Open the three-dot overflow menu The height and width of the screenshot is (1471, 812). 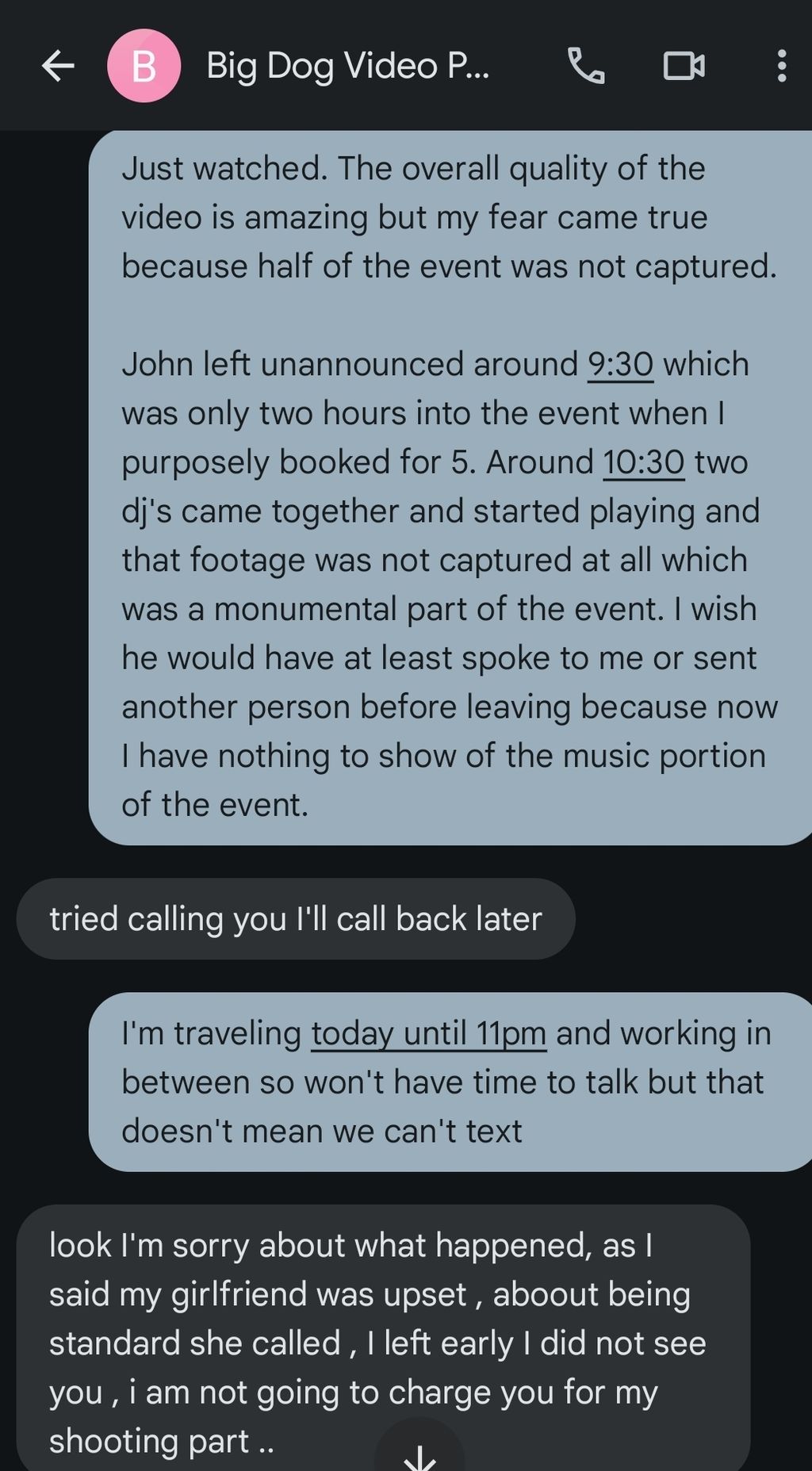pyautogui.click(x=782, y=66)
